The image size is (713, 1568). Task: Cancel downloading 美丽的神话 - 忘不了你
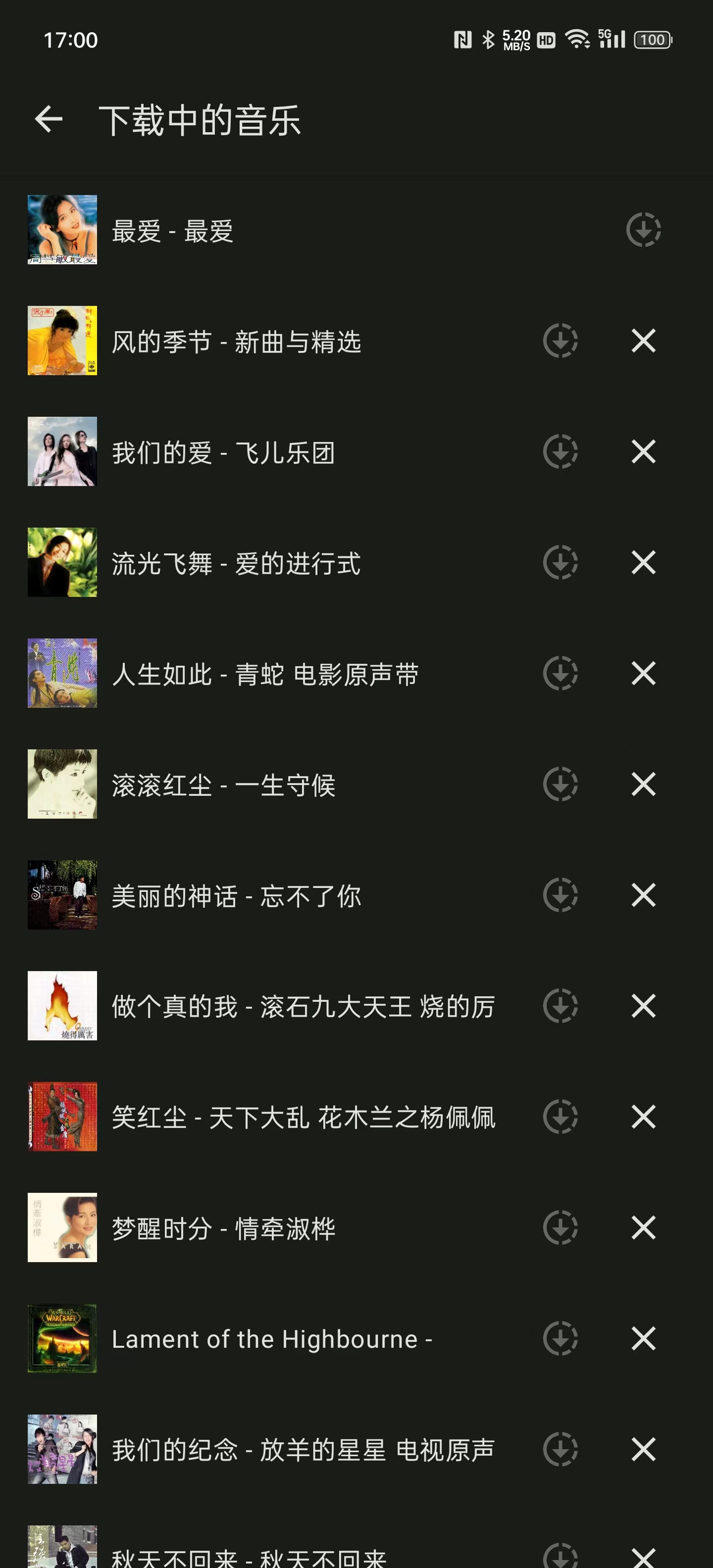click(x=644, y=895)
